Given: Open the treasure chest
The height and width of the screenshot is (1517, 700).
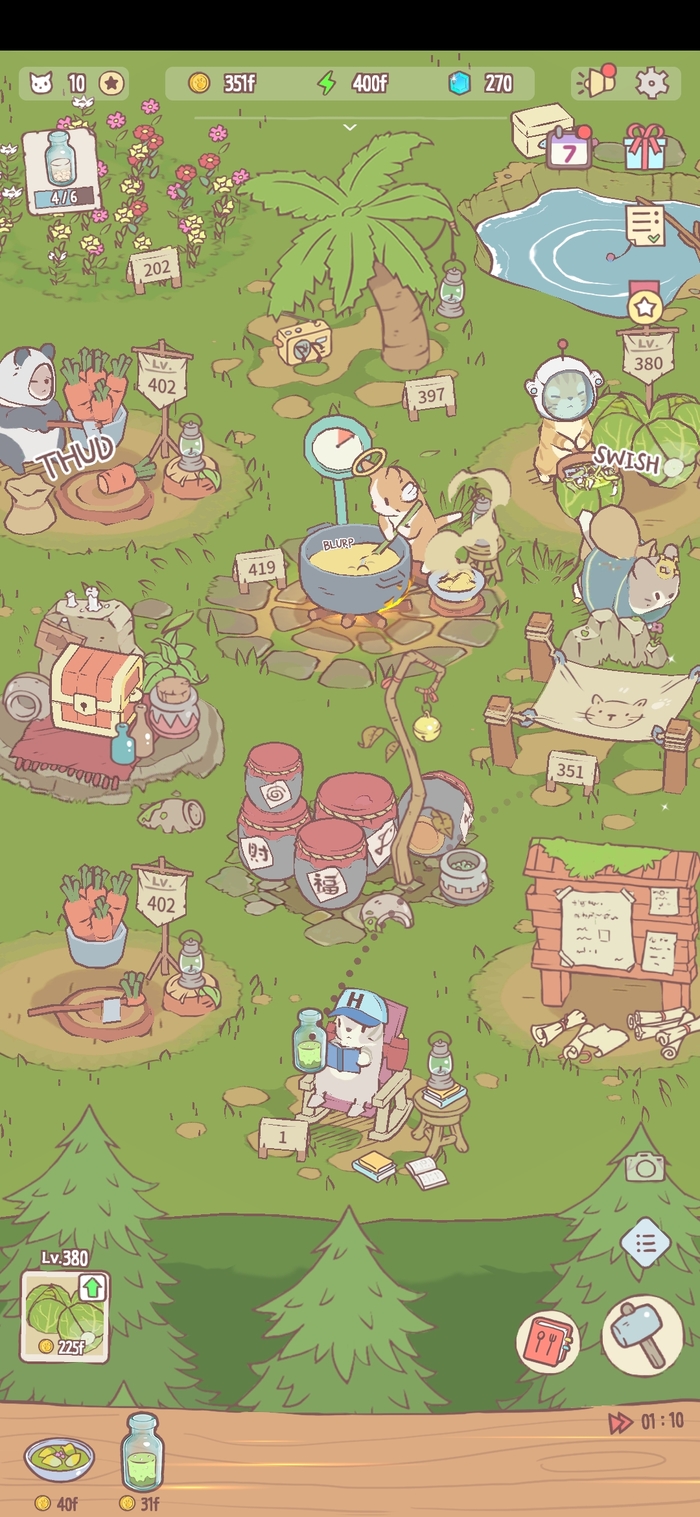Looking at the screenshot, I should pos(95,690).
